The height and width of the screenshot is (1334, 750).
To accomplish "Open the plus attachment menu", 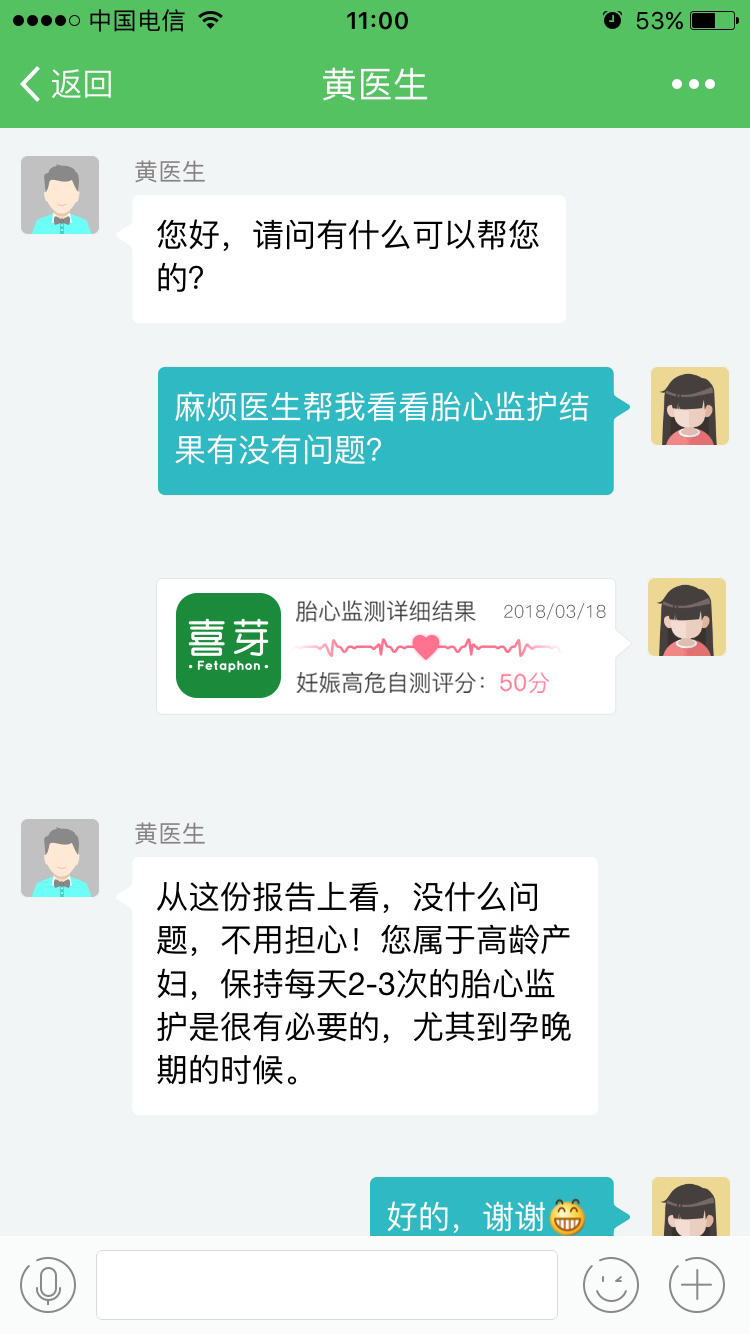I will pyautogui.click(x=696, y=1284).
